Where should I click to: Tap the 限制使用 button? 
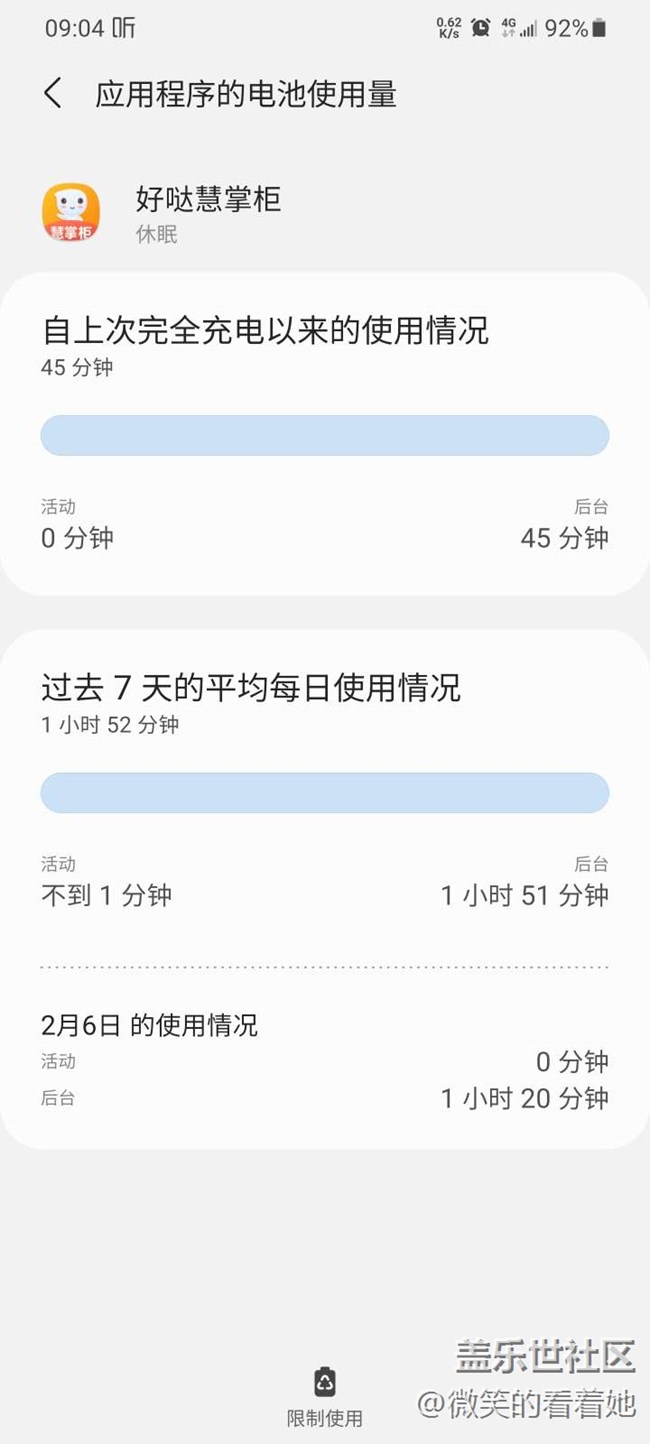(x=325, y=1397)
